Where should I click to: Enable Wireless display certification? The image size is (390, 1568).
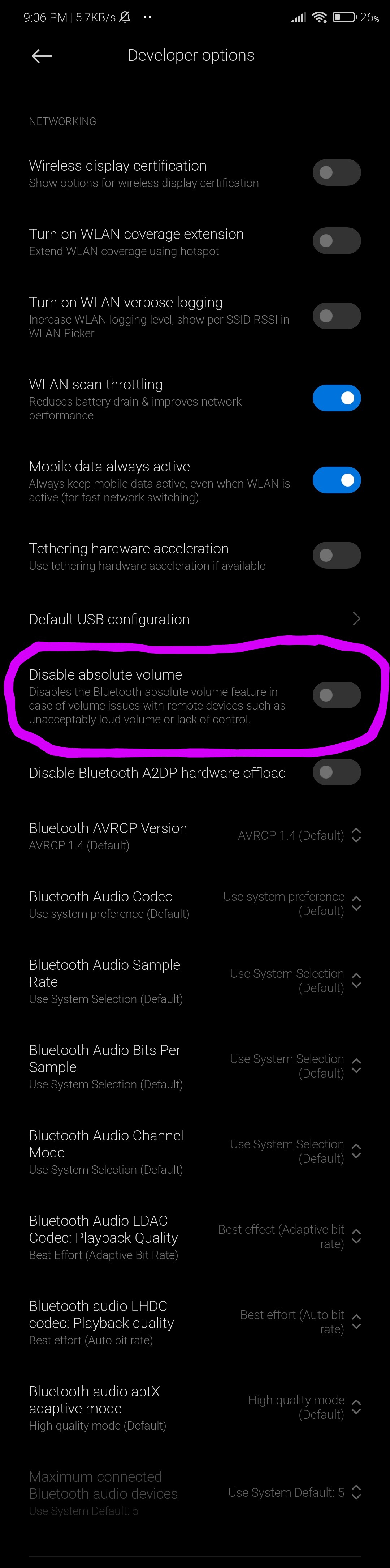click(337, 172)
